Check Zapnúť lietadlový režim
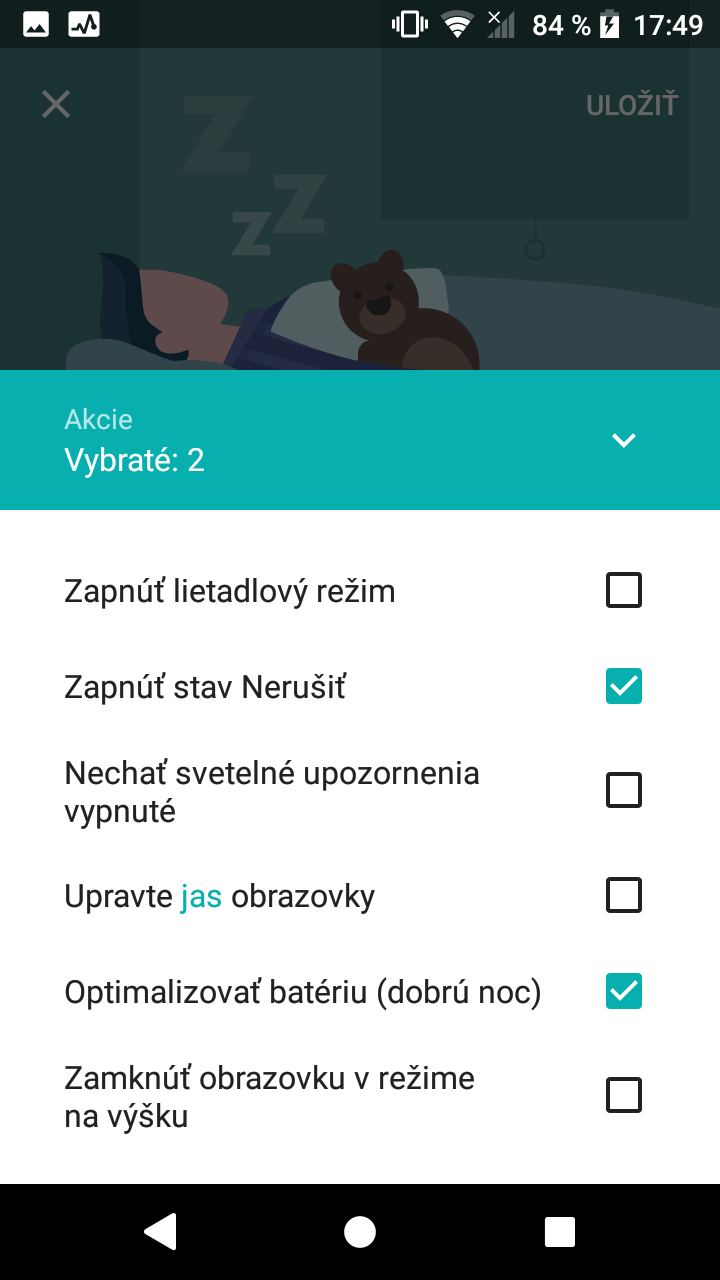Viewport: 720px width, 1280px height. (624, 591)
